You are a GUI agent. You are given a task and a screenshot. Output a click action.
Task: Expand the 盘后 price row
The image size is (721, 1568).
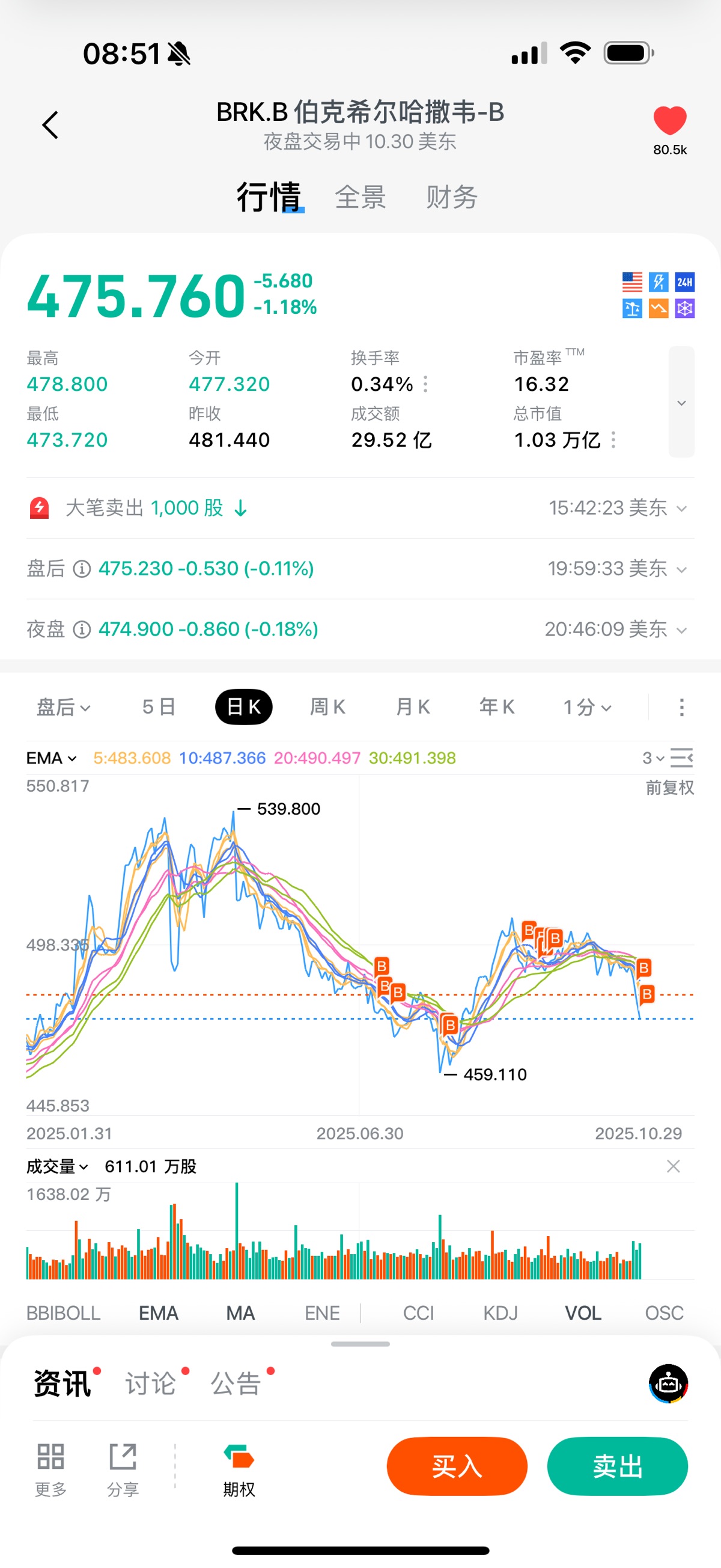[x=681, y=569]
